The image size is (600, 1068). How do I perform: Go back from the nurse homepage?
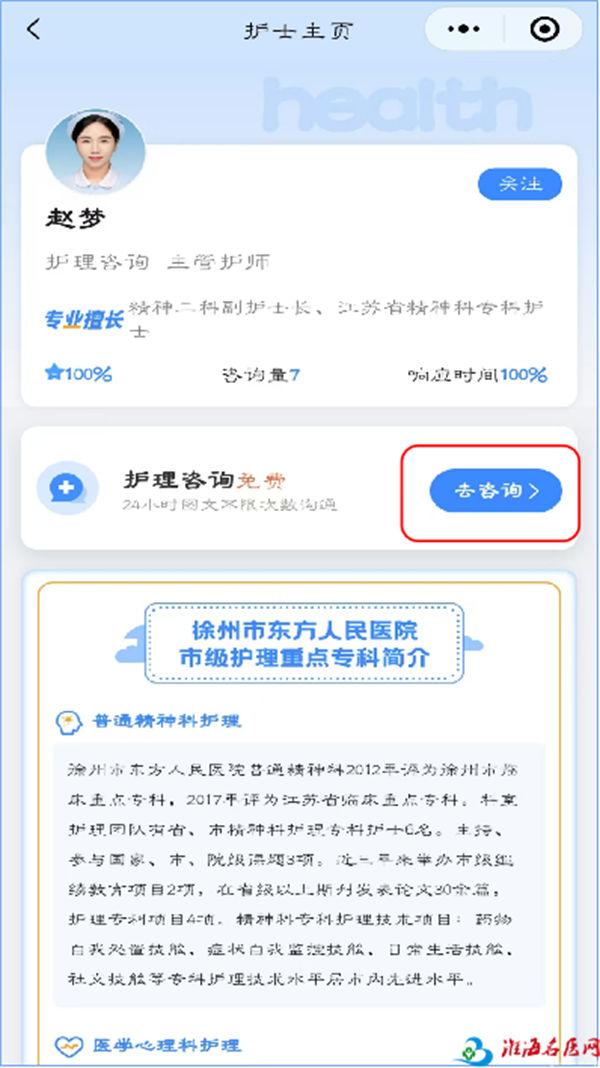[34, 29]
